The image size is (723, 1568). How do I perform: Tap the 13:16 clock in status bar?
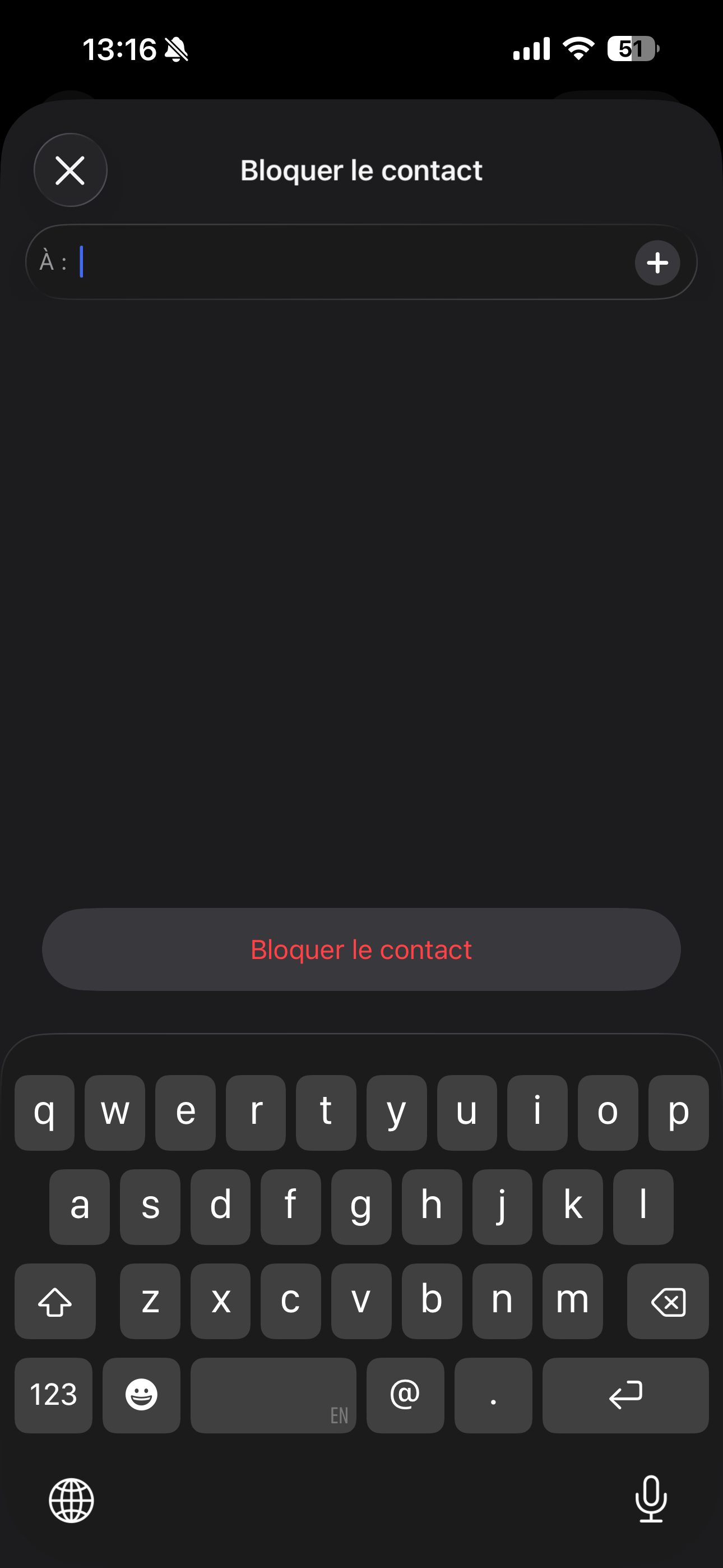(120, 50)
